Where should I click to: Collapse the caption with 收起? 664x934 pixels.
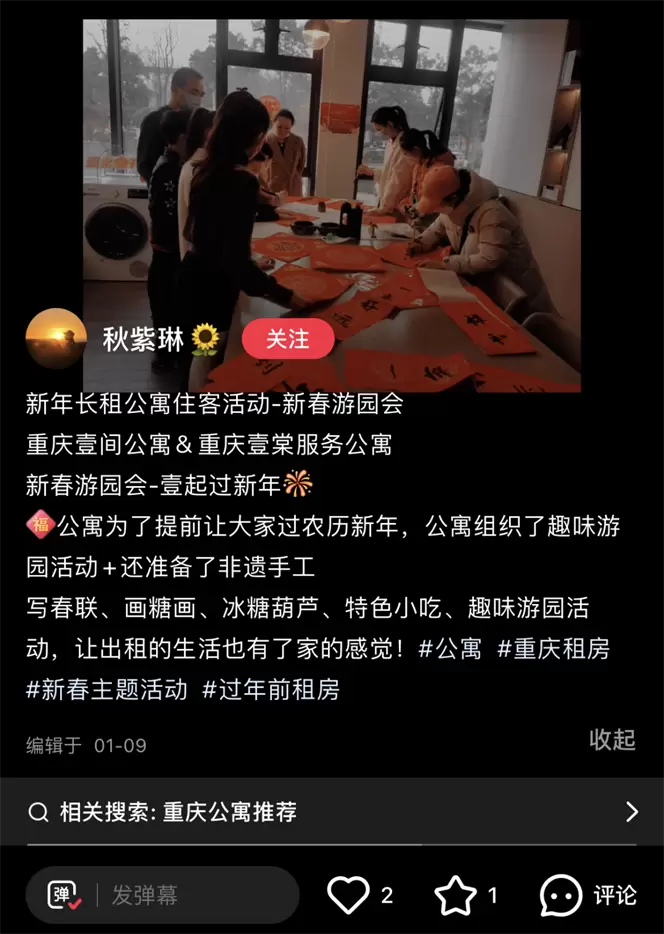pyautogui.click(x=612, y=740)
